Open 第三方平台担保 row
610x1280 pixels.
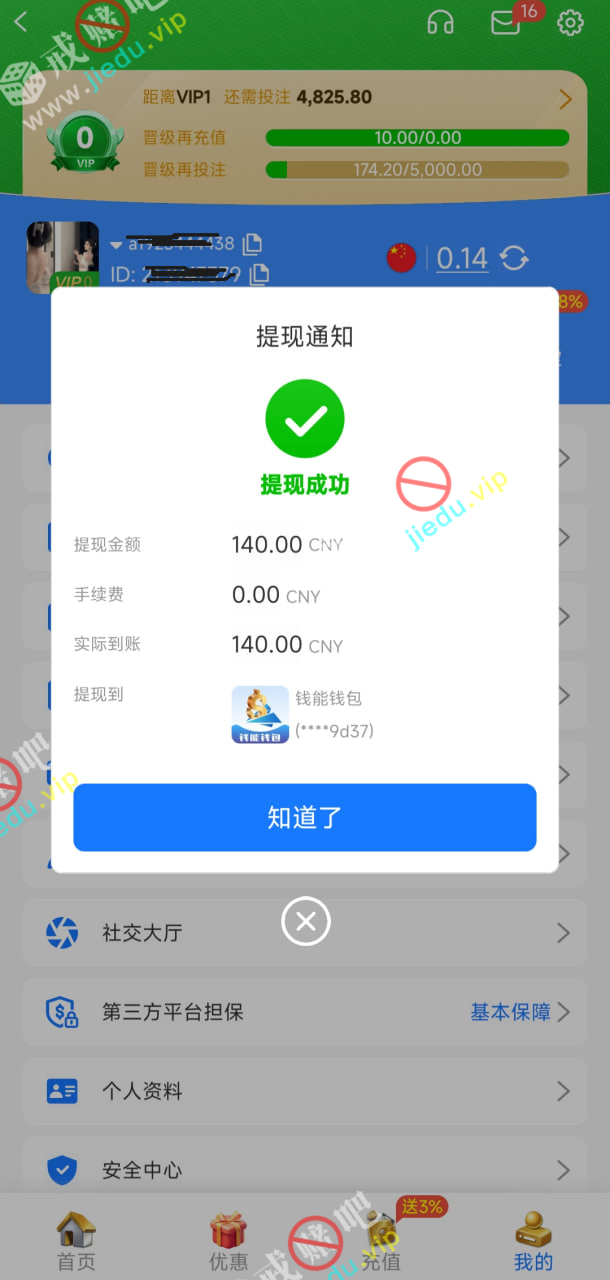[305, 1012]
